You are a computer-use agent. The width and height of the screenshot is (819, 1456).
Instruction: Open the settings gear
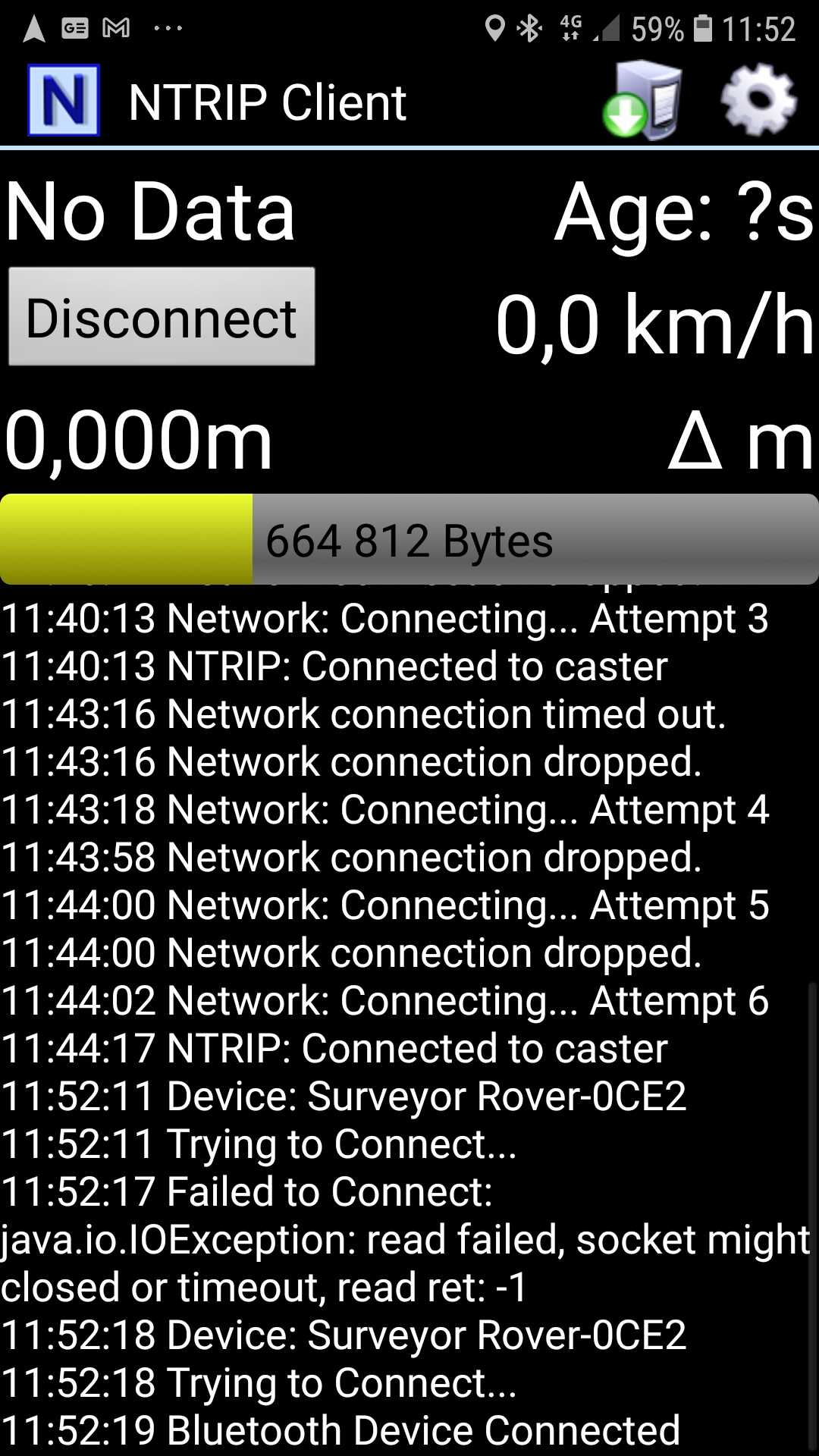pyautogui.click(x=758, y=102)
